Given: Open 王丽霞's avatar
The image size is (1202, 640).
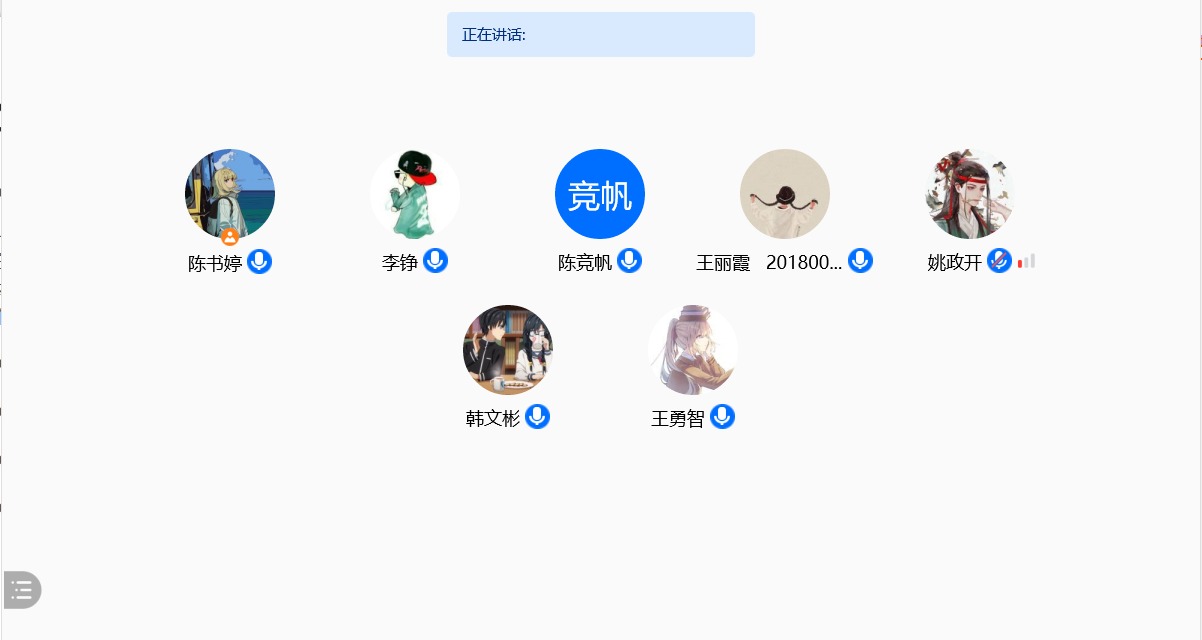Looking at the screenshot, I should click(x=785, y=194).
